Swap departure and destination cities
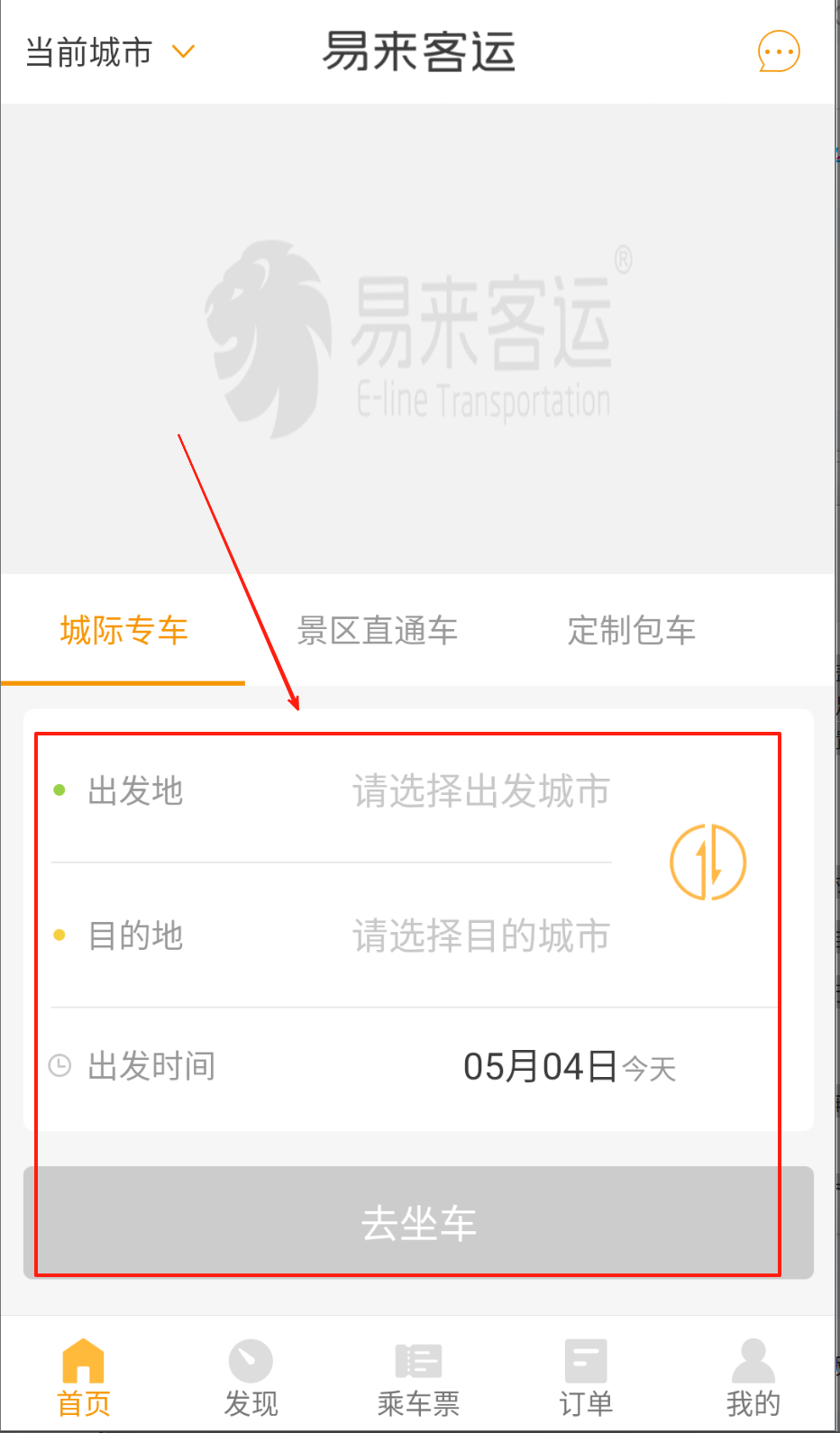The width and height of the screenshot is (840, 1433). tap(708, 863)
